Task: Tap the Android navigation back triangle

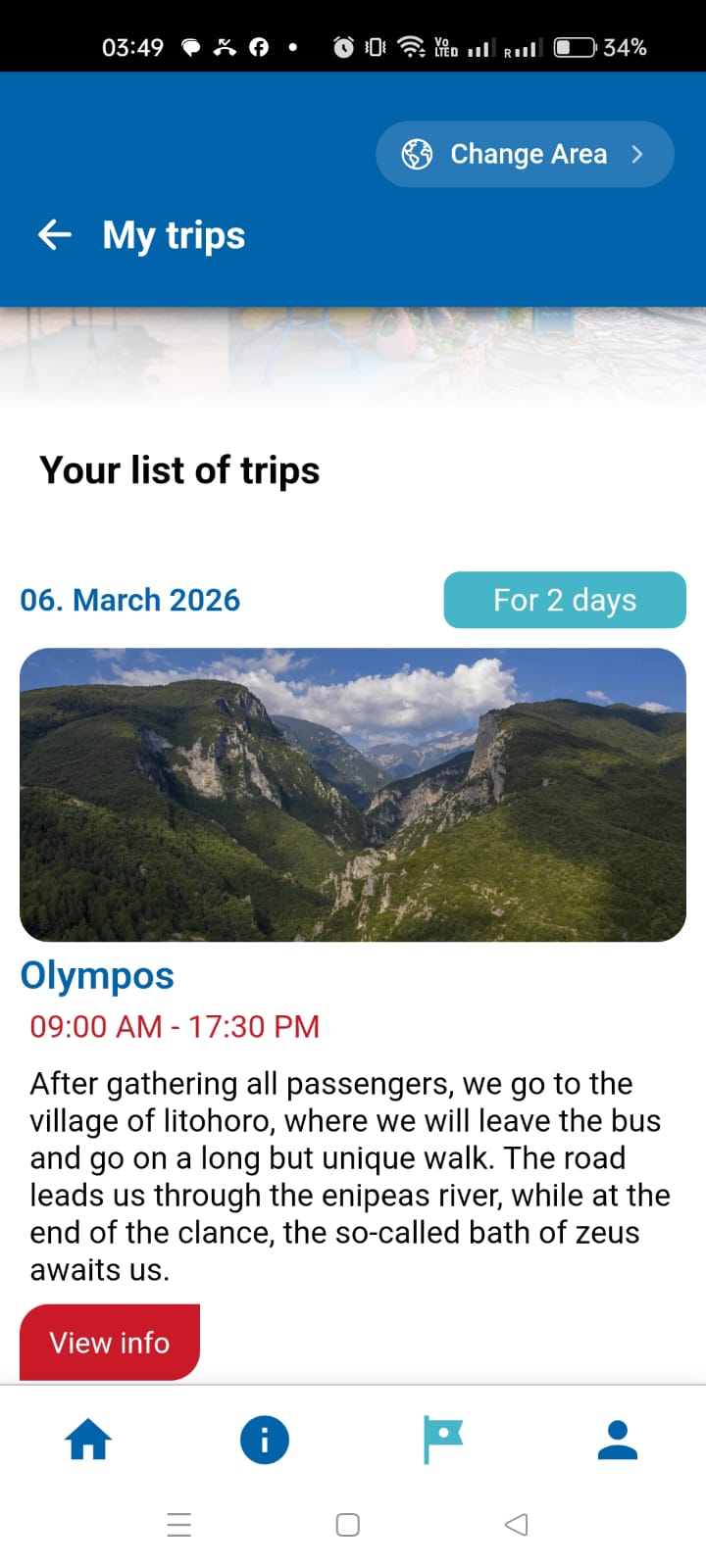Action: pyautogui.click(x=517, y=1525)
